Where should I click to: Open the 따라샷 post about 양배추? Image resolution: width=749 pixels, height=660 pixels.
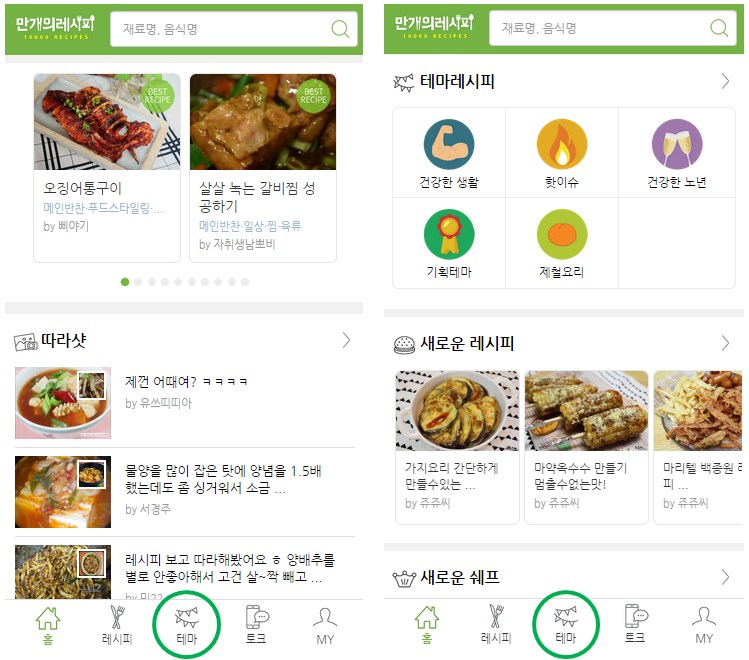[x=185, y=570]
